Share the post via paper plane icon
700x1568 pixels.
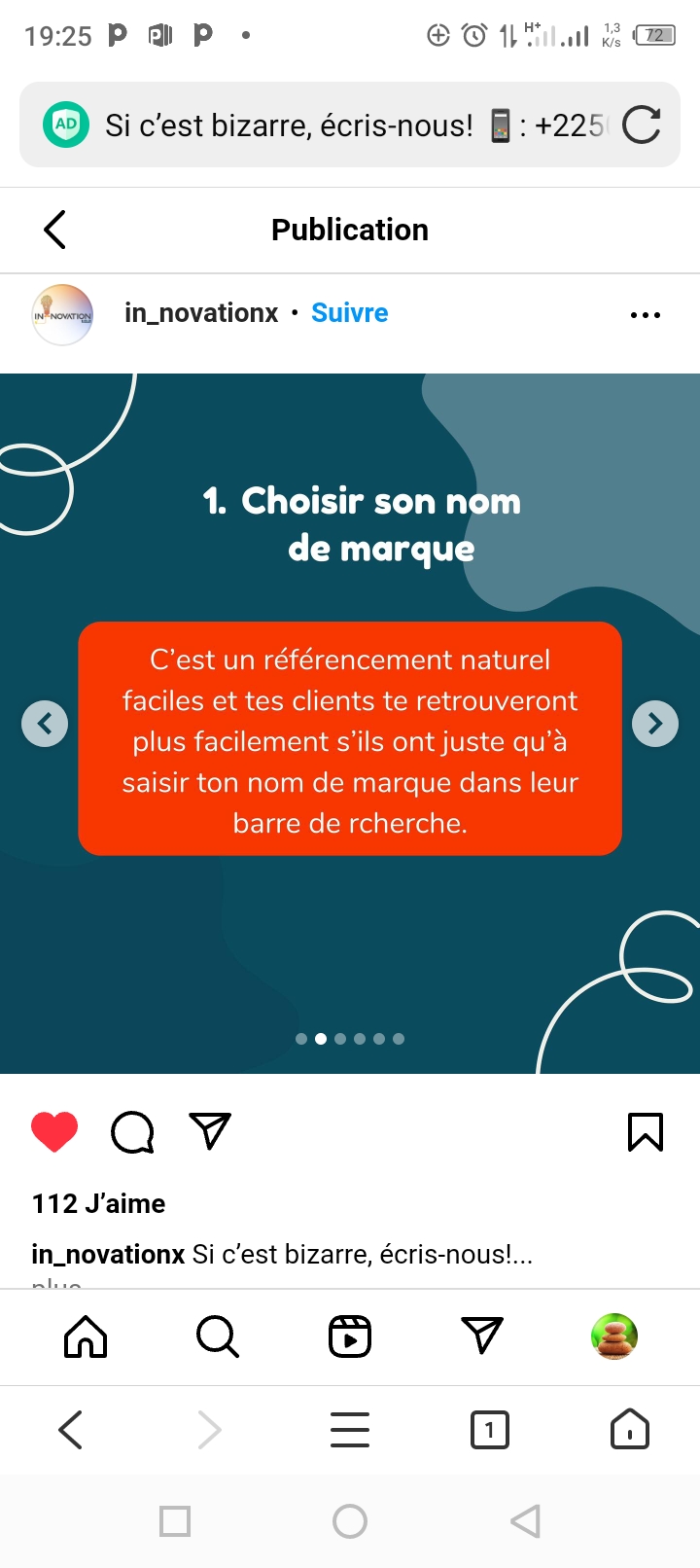coord(210,1130)
